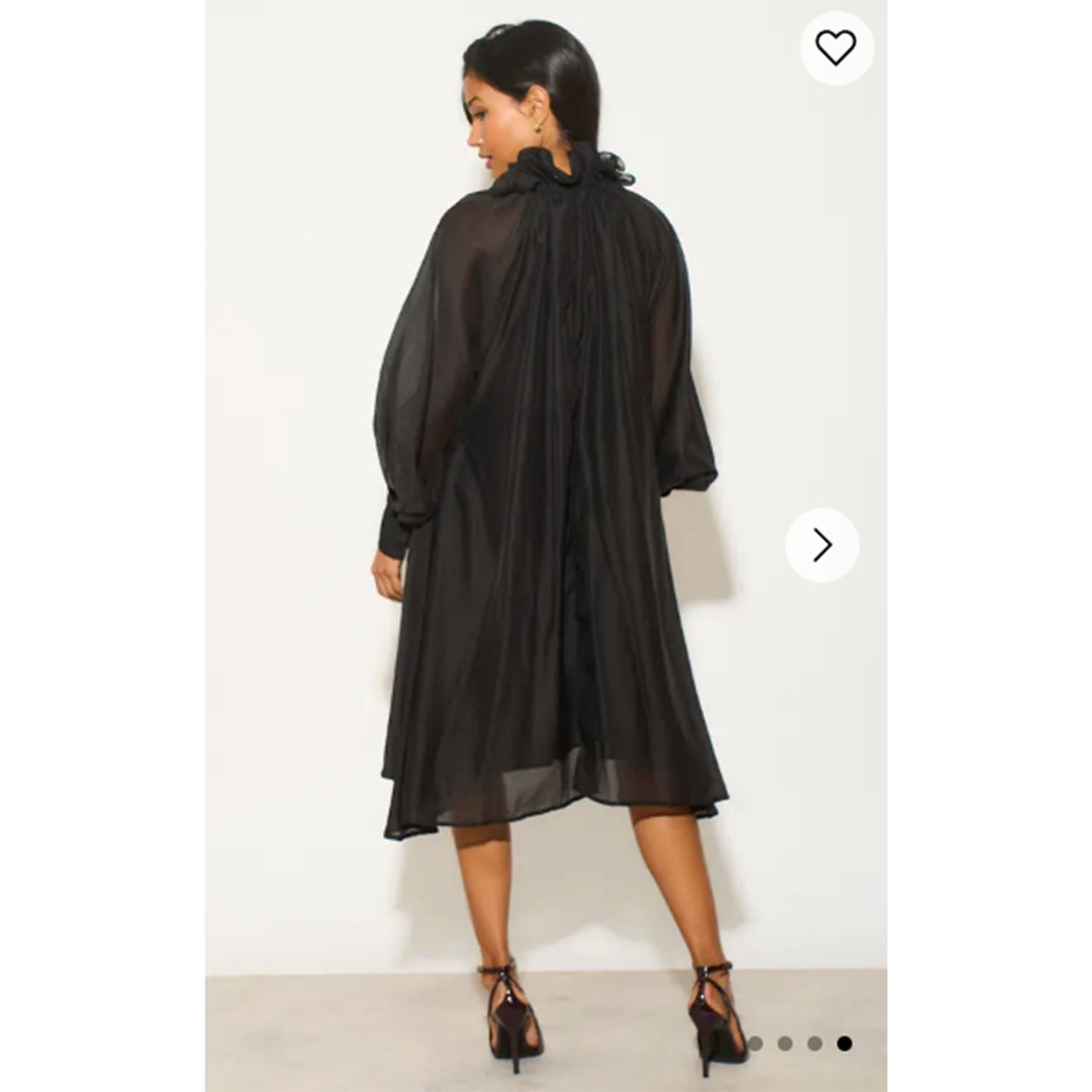Jump to the first photo indicator dot
This screenshot has width=1092, height=1092.
point(755,1043)
